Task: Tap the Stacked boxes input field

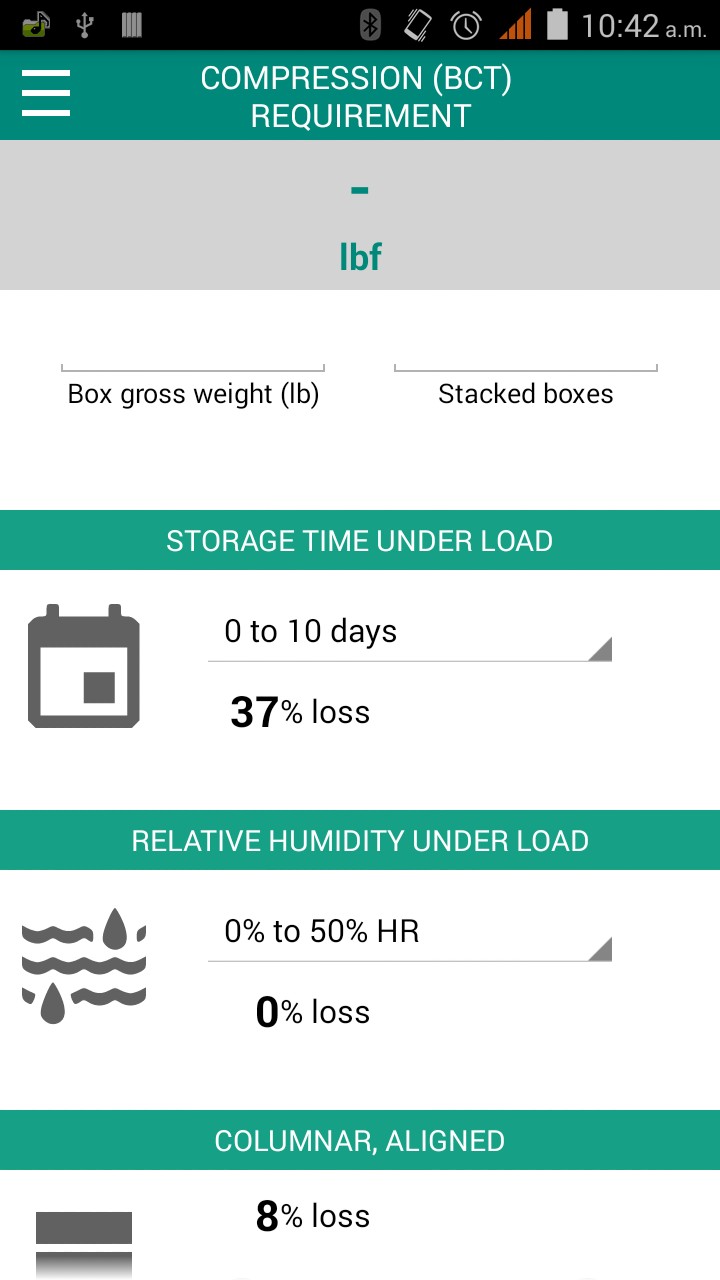Action: click(x=526, y=352)
